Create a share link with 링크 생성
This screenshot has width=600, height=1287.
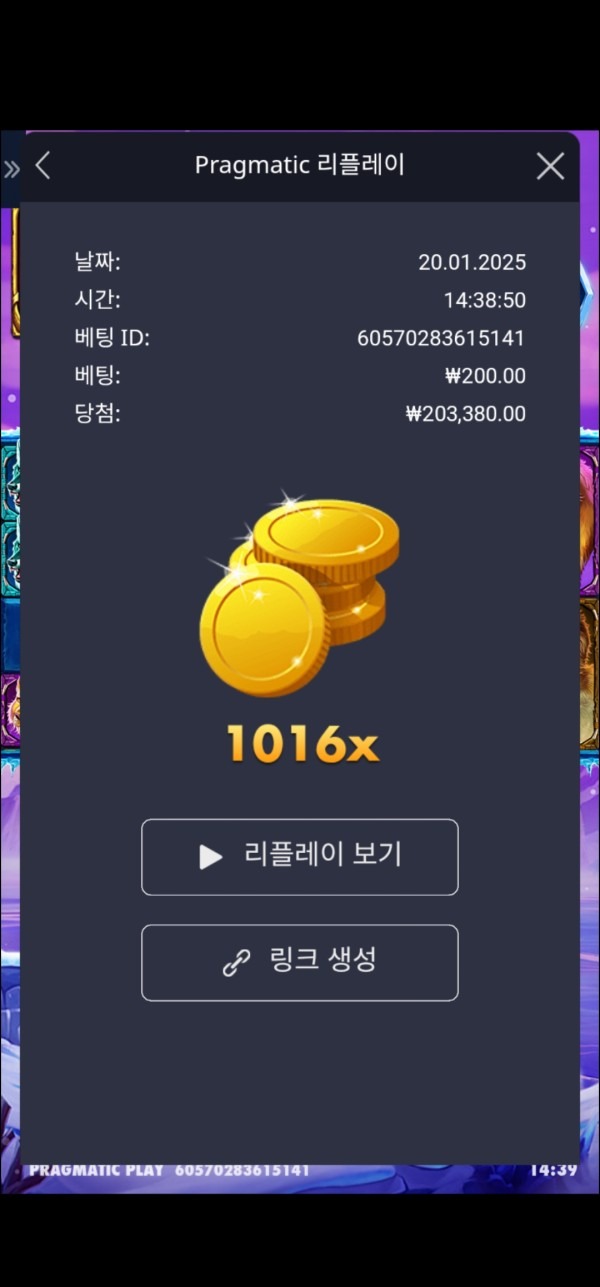(300, 962)
